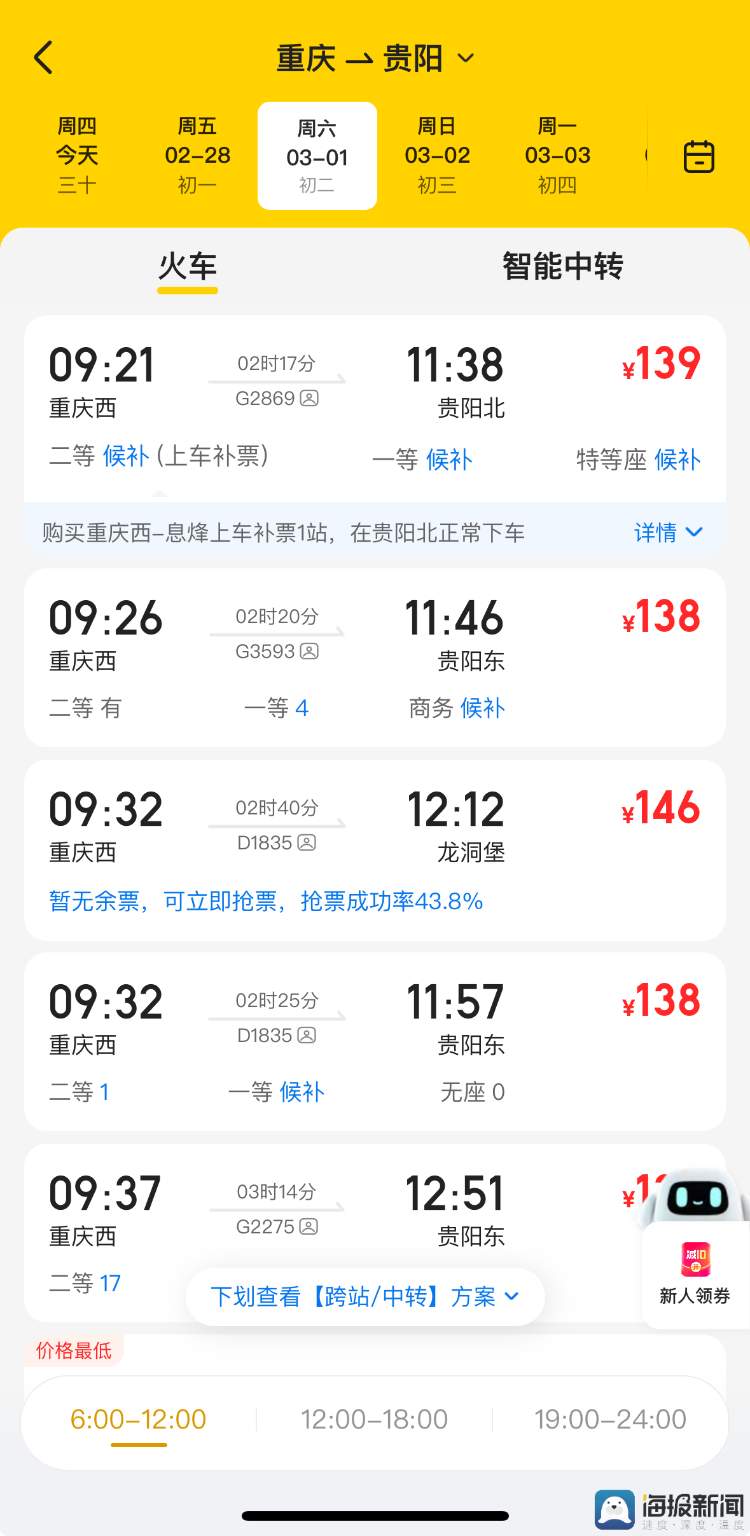
Task: Tap the back arrow icon
Action: 42,57
